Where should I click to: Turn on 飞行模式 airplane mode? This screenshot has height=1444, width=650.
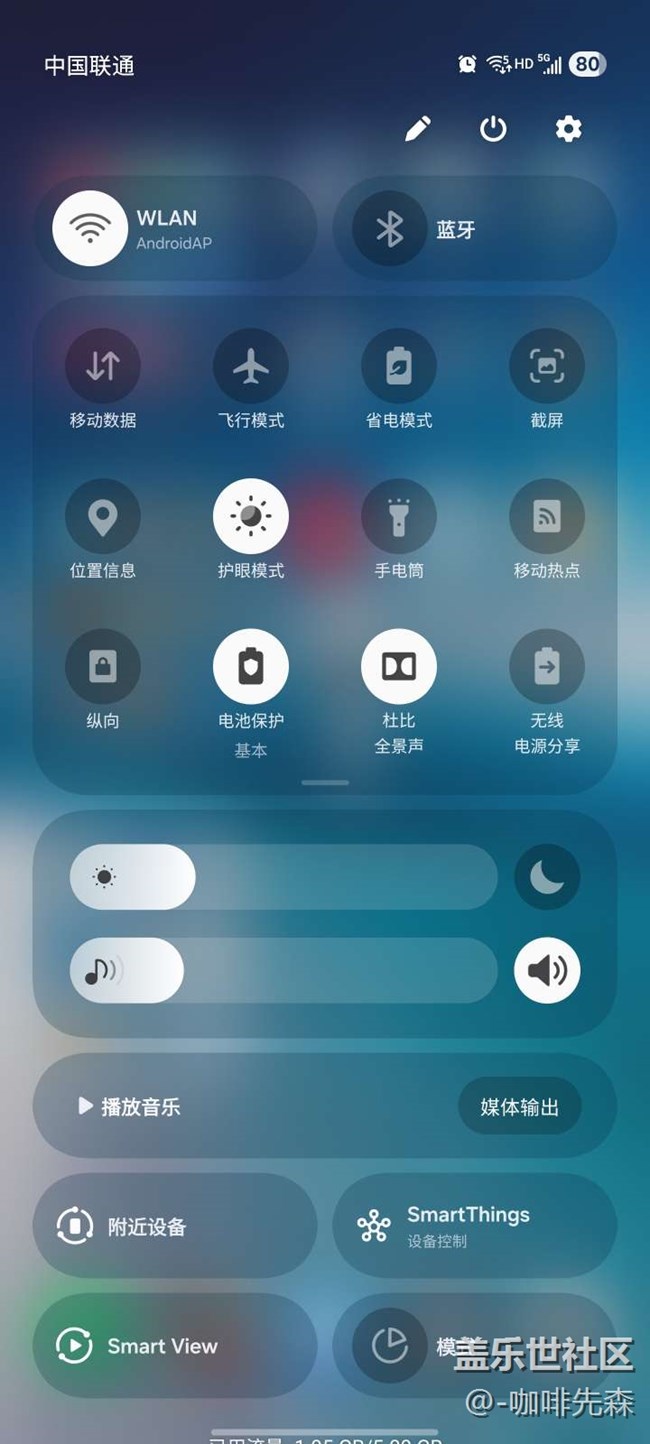pyautogui.click(x=251, y=366)
